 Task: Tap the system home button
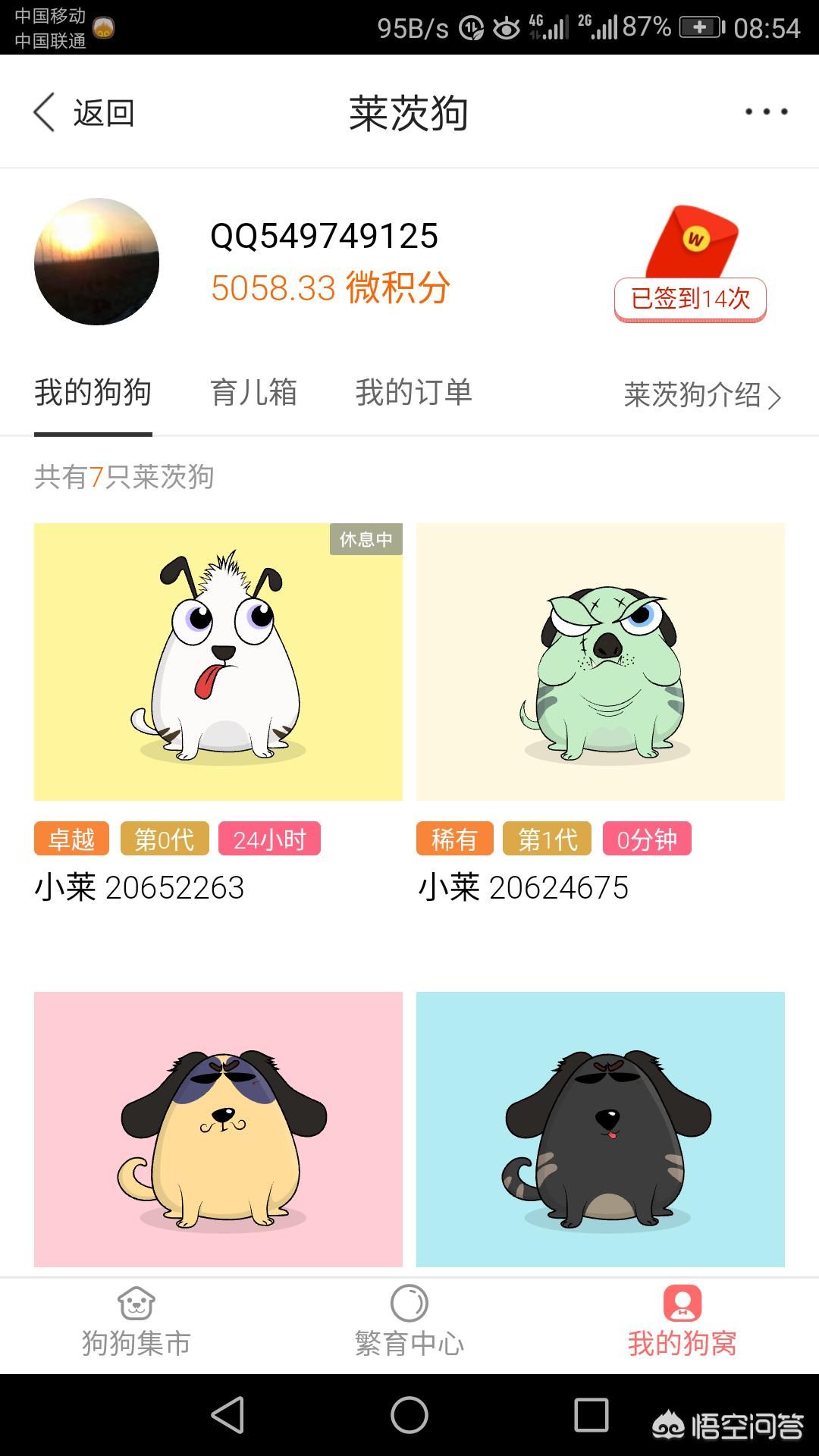point(409,1415)
